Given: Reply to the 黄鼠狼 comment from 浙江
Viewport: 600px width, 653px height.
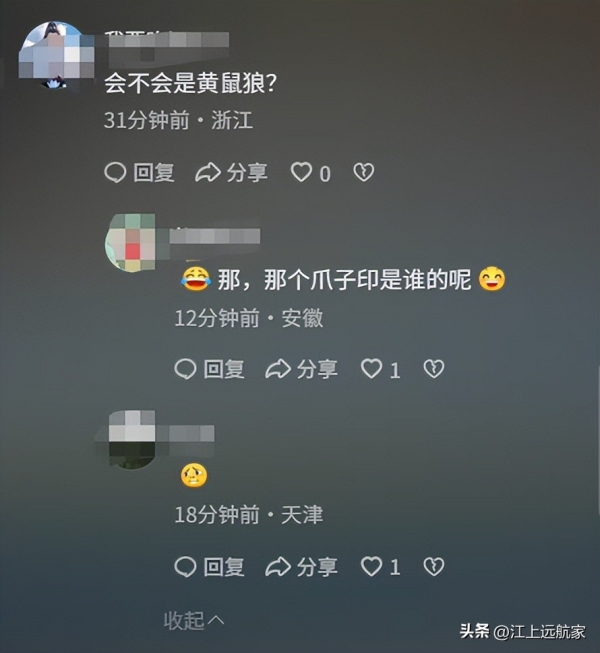Looking at the screenshot, I should click(x=140, y=173).
